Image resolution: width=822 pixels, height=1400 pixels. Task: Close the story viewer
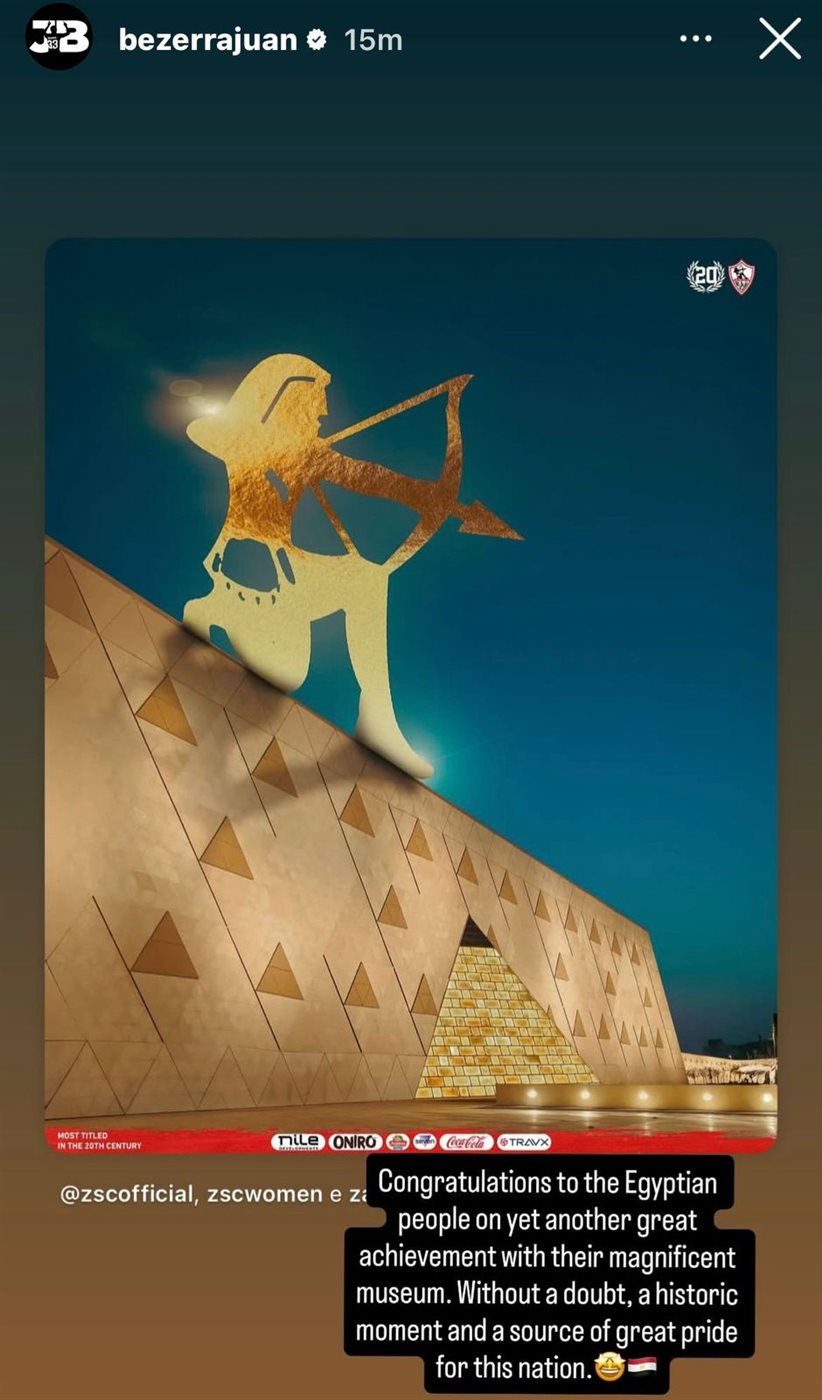click(x=779, y=39)
